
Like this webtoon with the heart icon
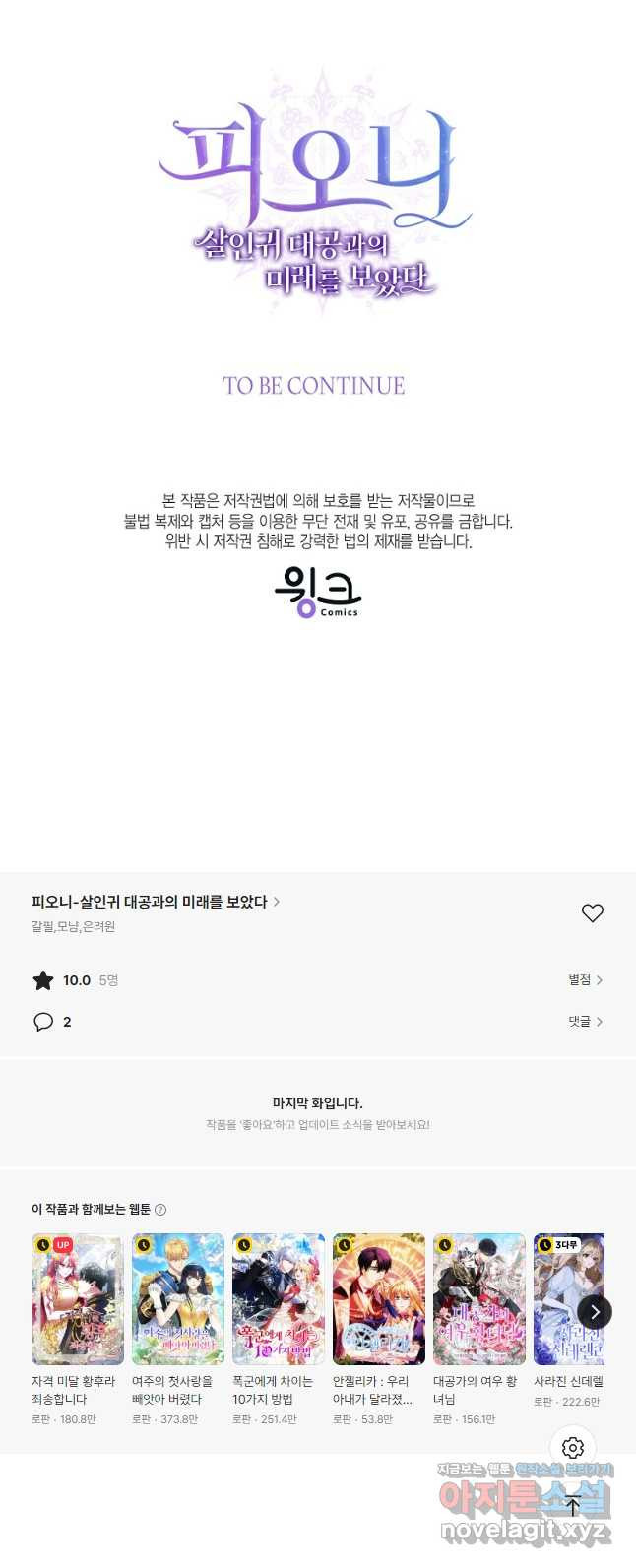592,913
